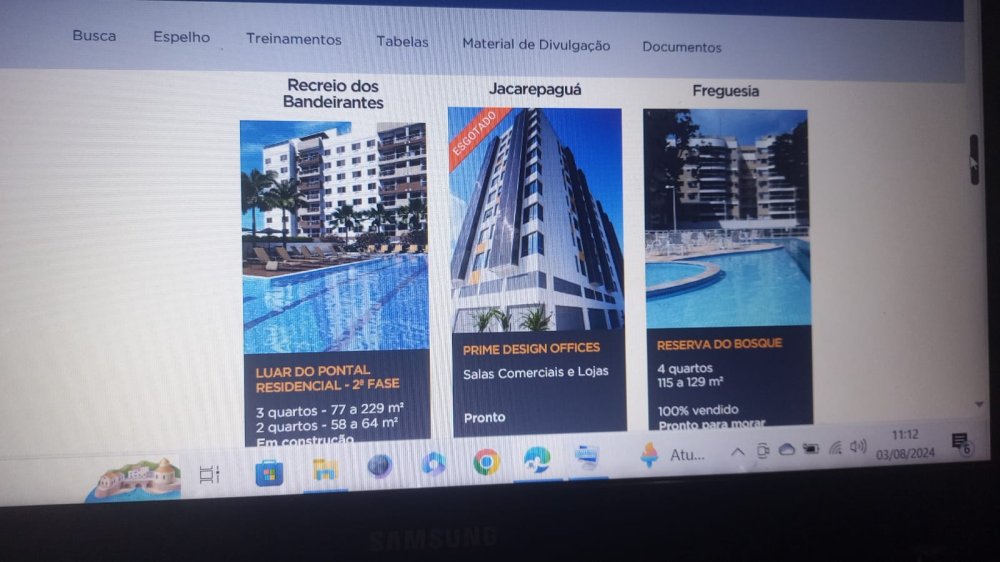
Task: Click the page scrollbar down arrow
Action: (x=979, y=404)
